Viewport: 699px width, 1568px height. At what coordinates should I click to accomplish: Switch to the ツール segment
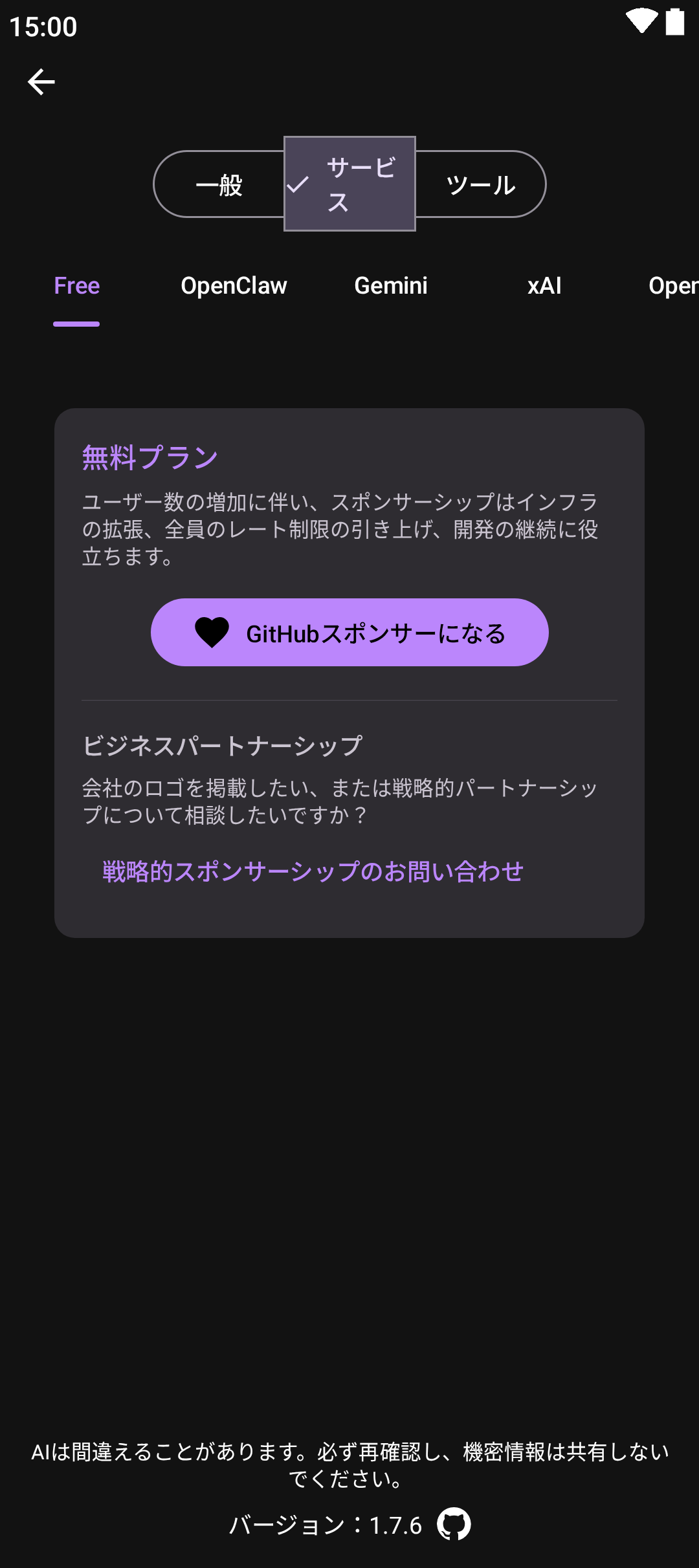480,185
